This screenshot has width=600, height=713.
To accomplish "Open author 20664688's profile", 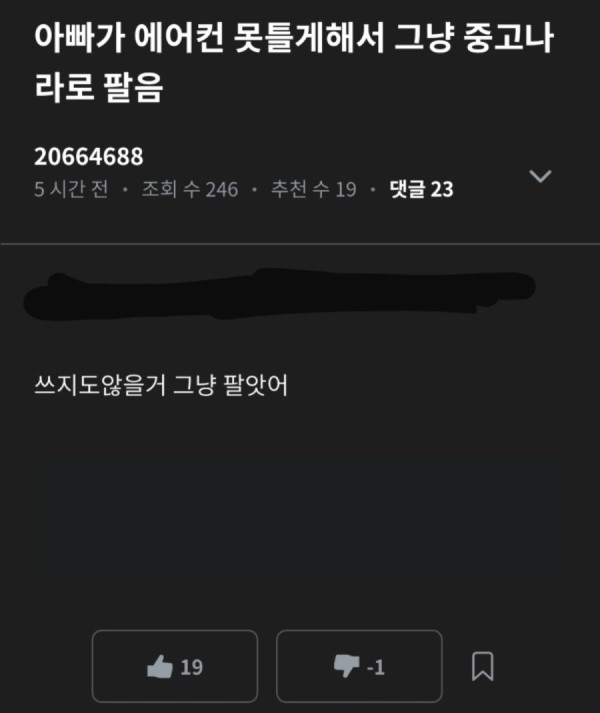I will click(88, 157).
